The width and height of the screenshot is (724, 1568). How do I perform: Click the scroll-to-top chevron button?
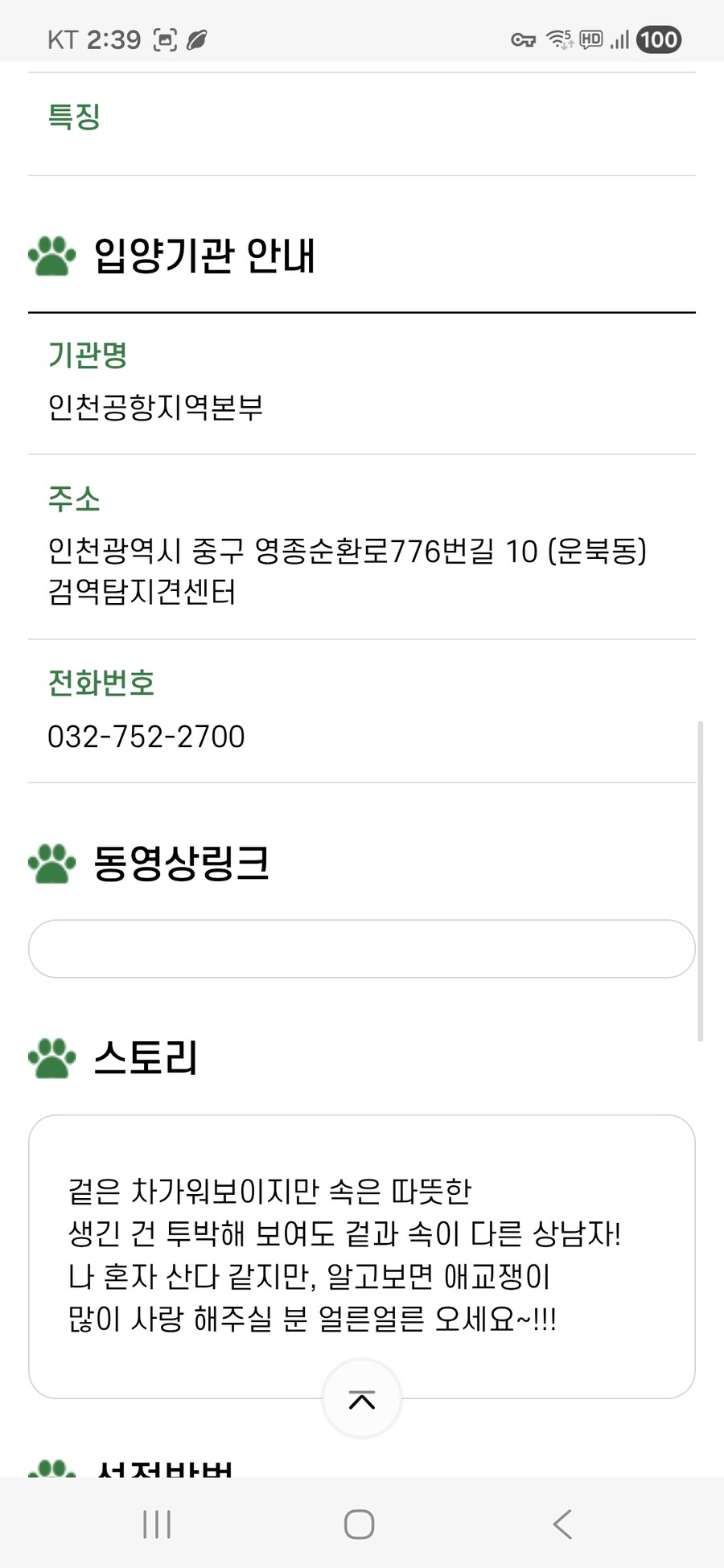[361, 1398]
